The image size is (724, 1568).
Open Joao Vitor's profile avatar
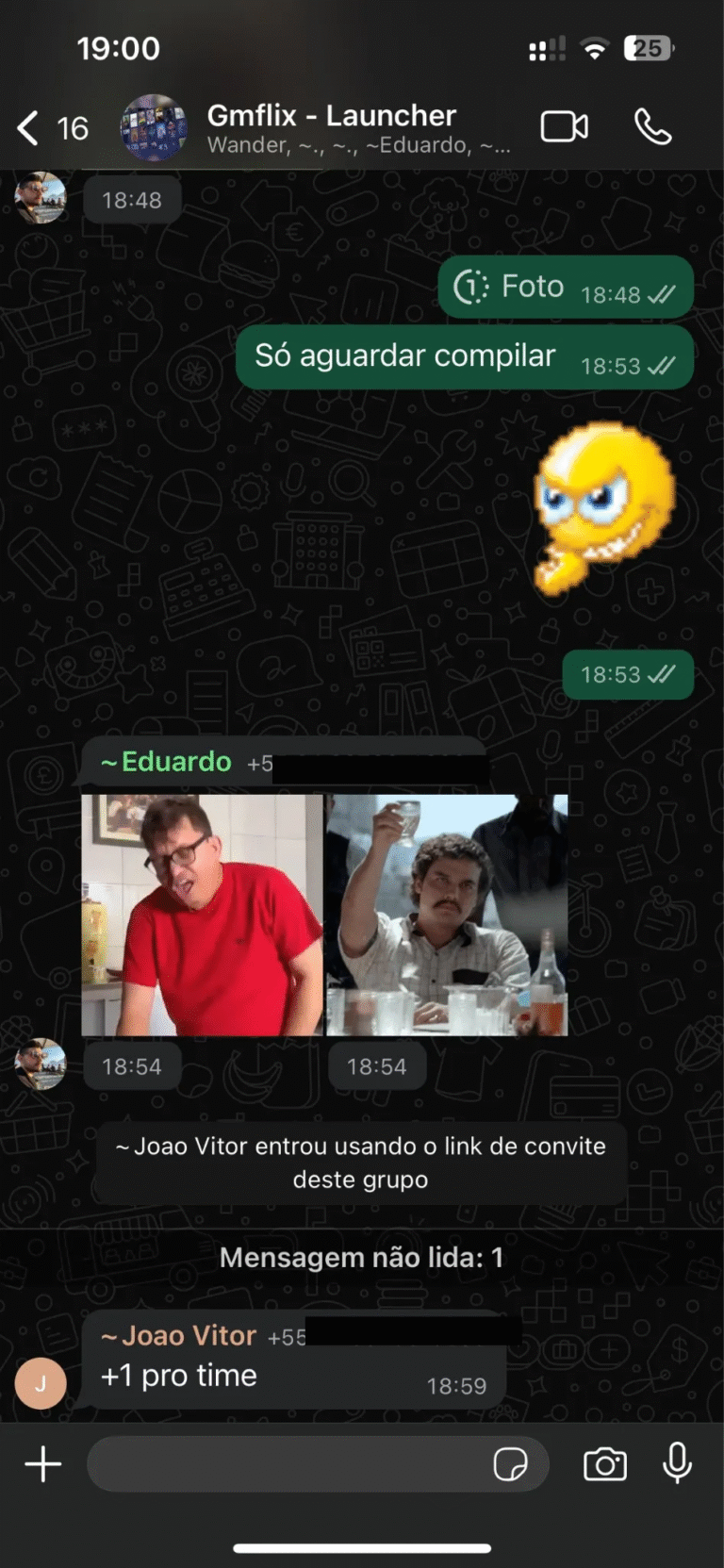pyautogui.click(x=41, y=1383)
